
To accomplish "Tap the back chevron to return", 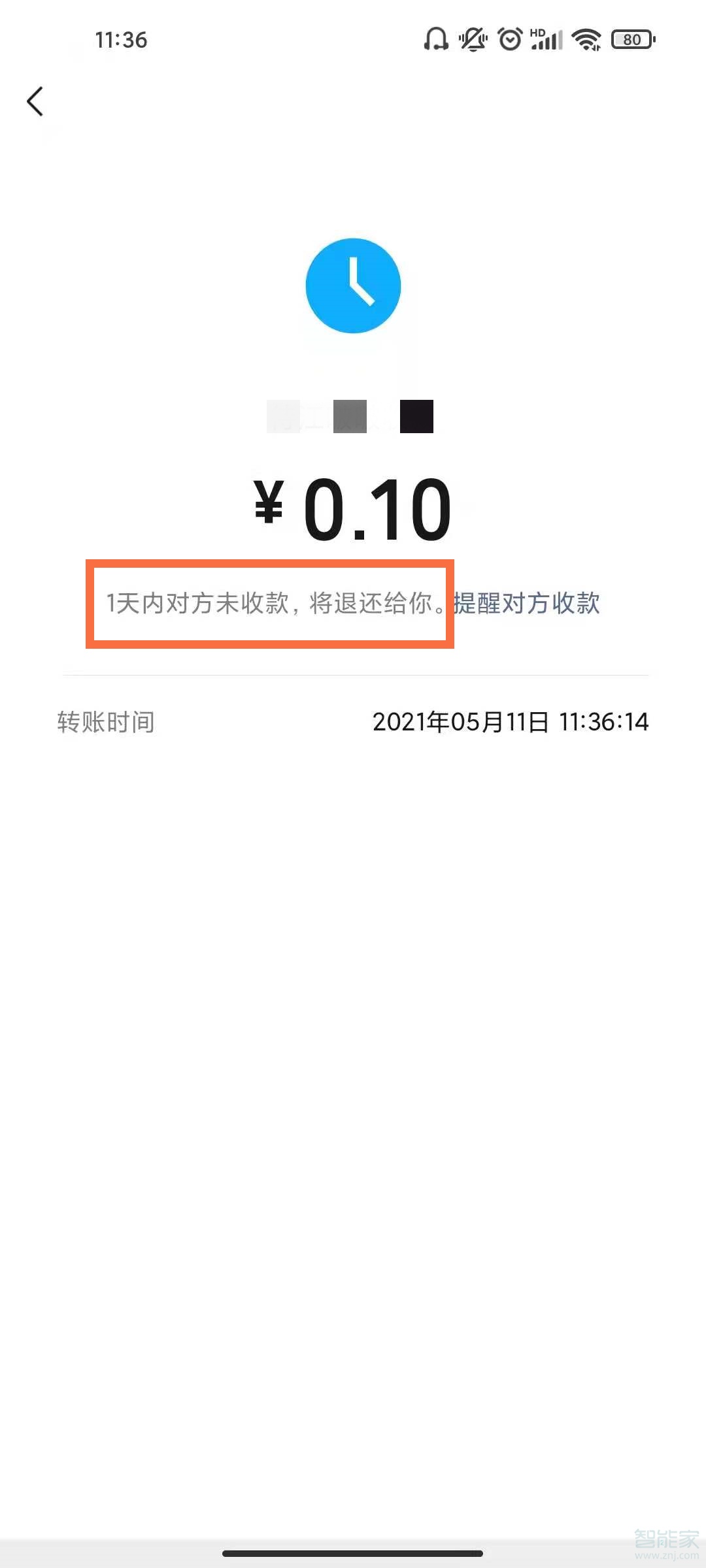I will [x=36, y=101].
